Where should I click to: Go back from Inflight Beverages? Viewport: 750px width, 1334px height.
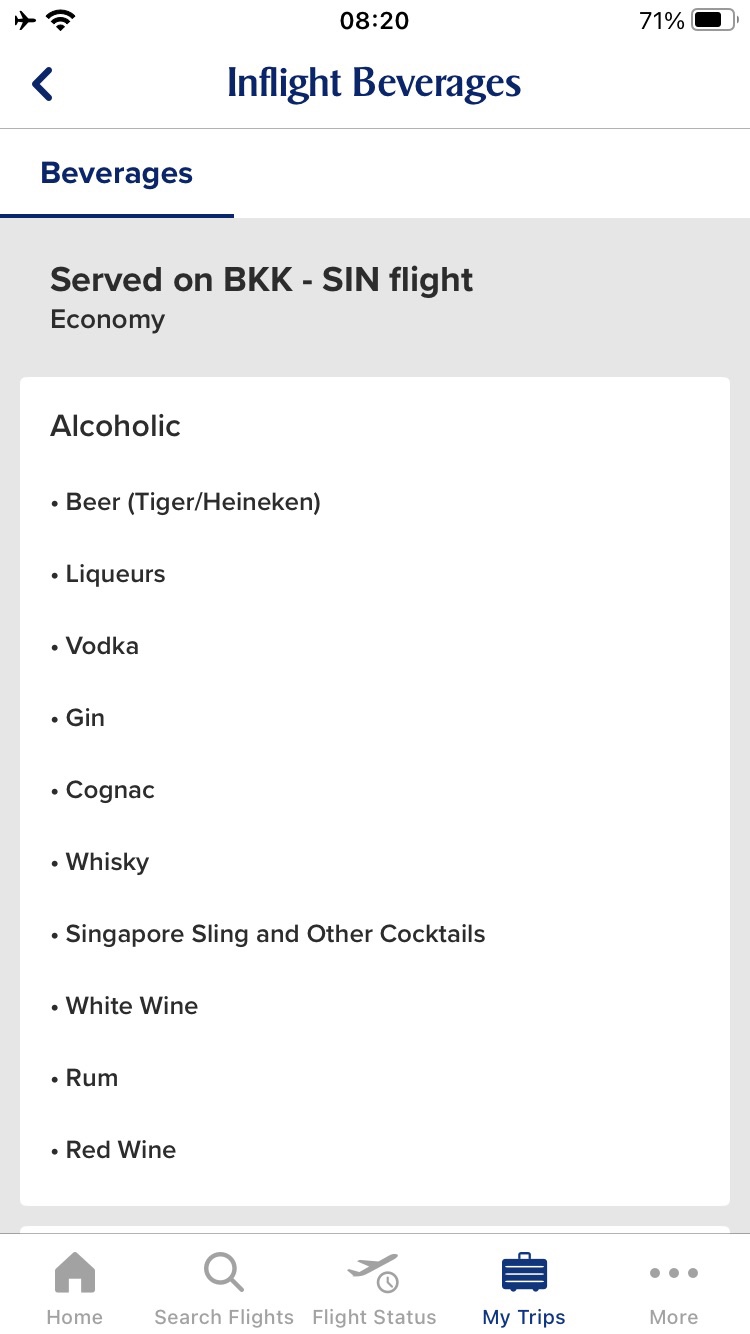[42, 84]
